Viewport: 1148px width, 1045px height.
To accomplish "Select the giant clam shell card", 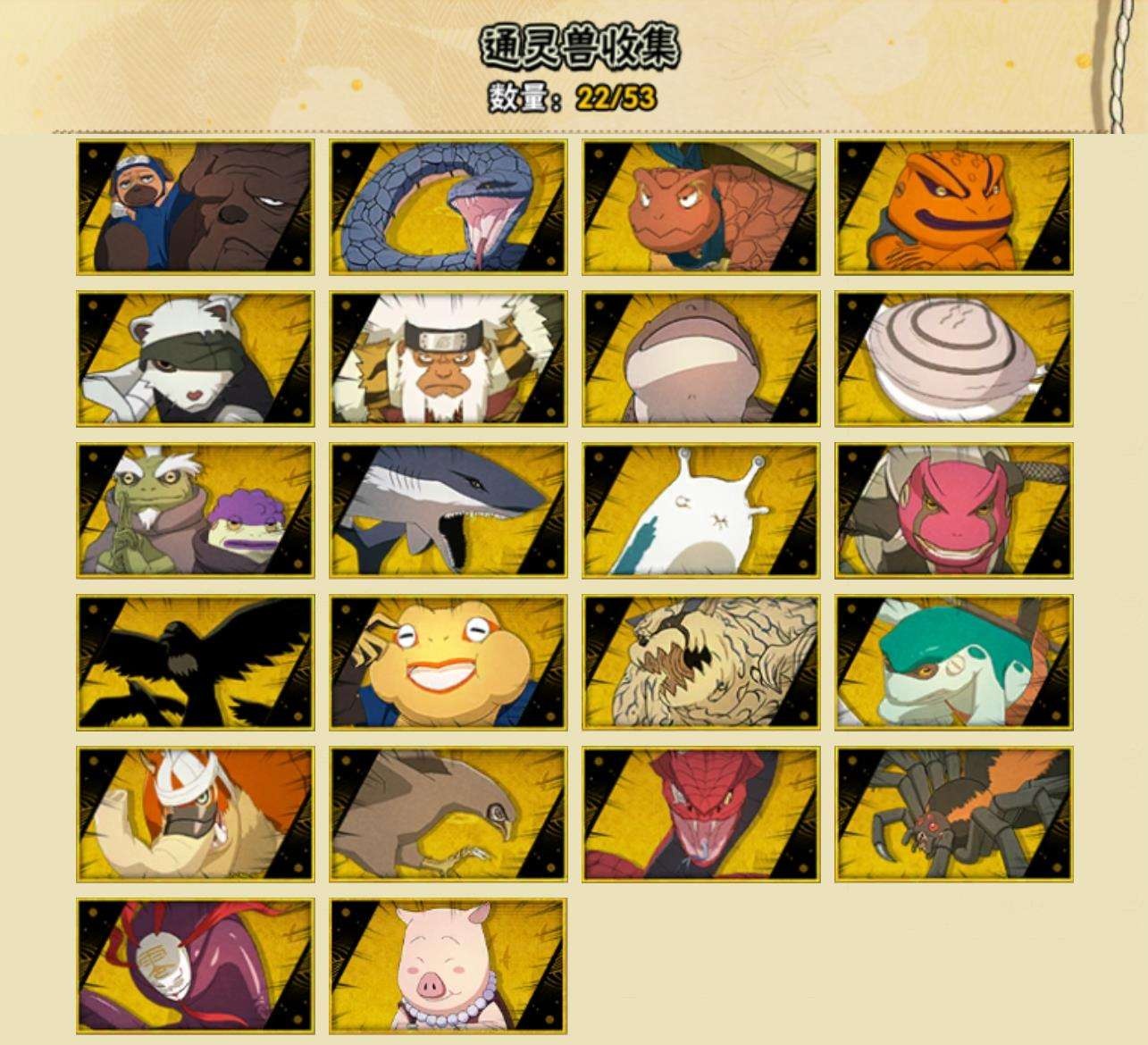I will tap(954, 359).
